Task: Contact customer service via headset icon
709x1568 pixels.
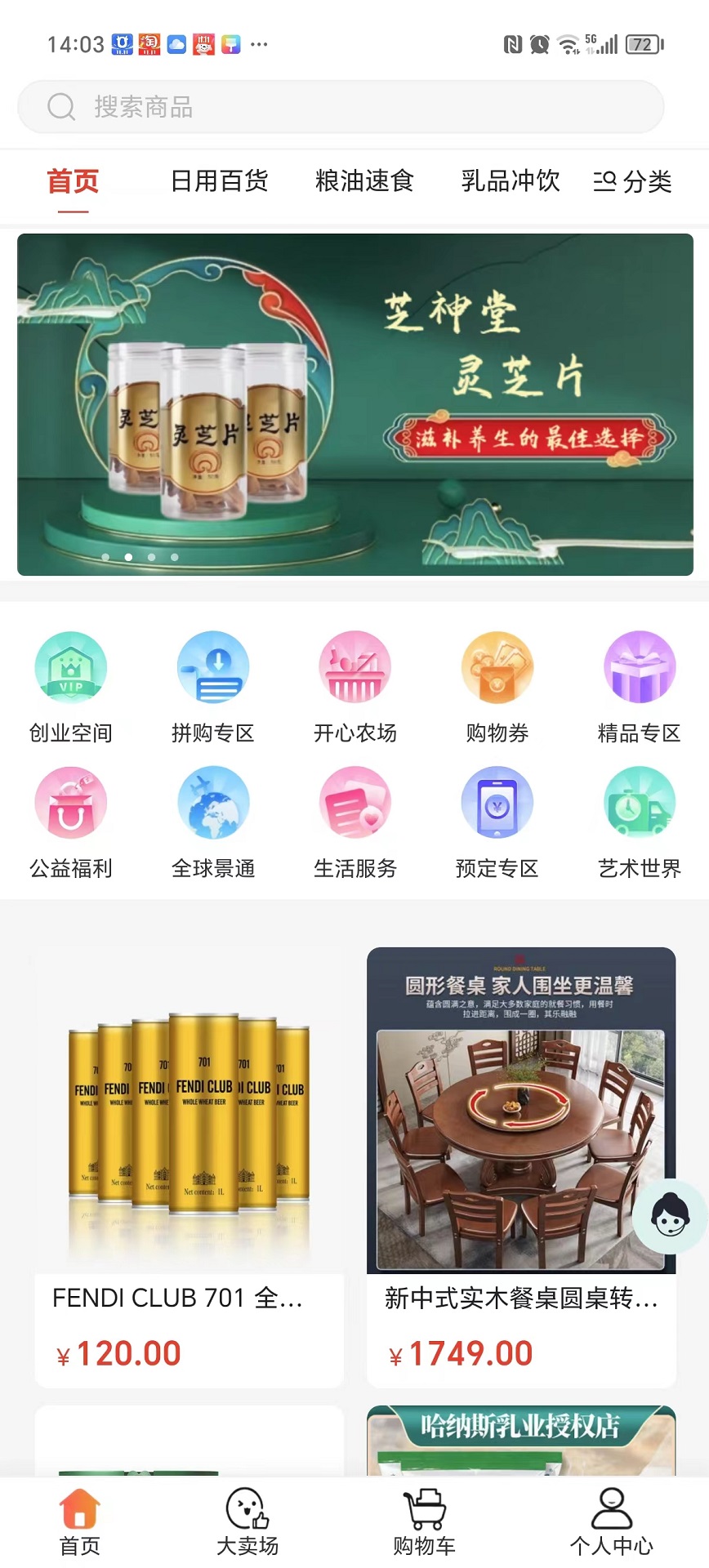Action: coord(670,1217)
